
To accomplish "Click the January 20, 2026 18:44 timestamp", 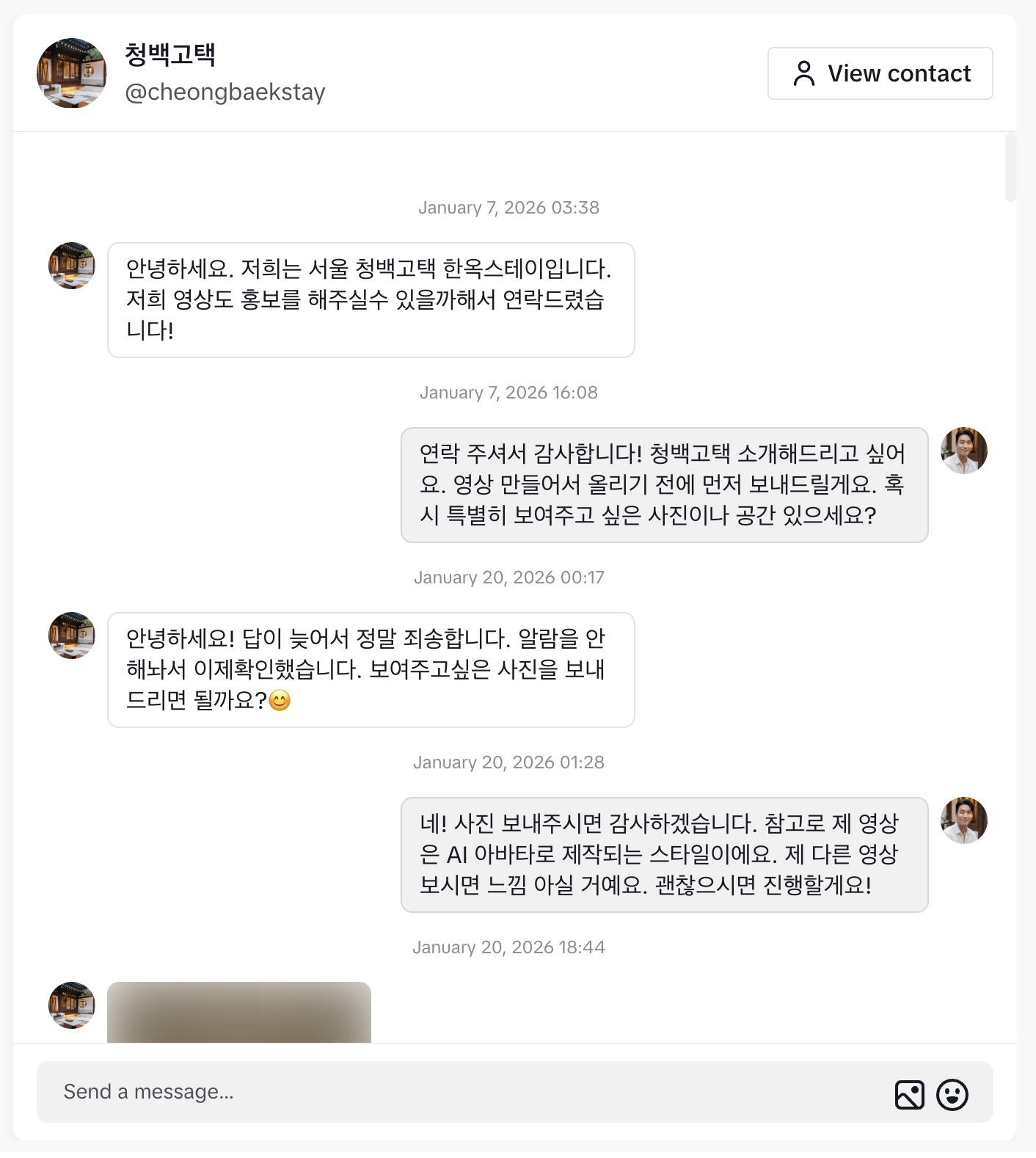I will click(508, 947).
